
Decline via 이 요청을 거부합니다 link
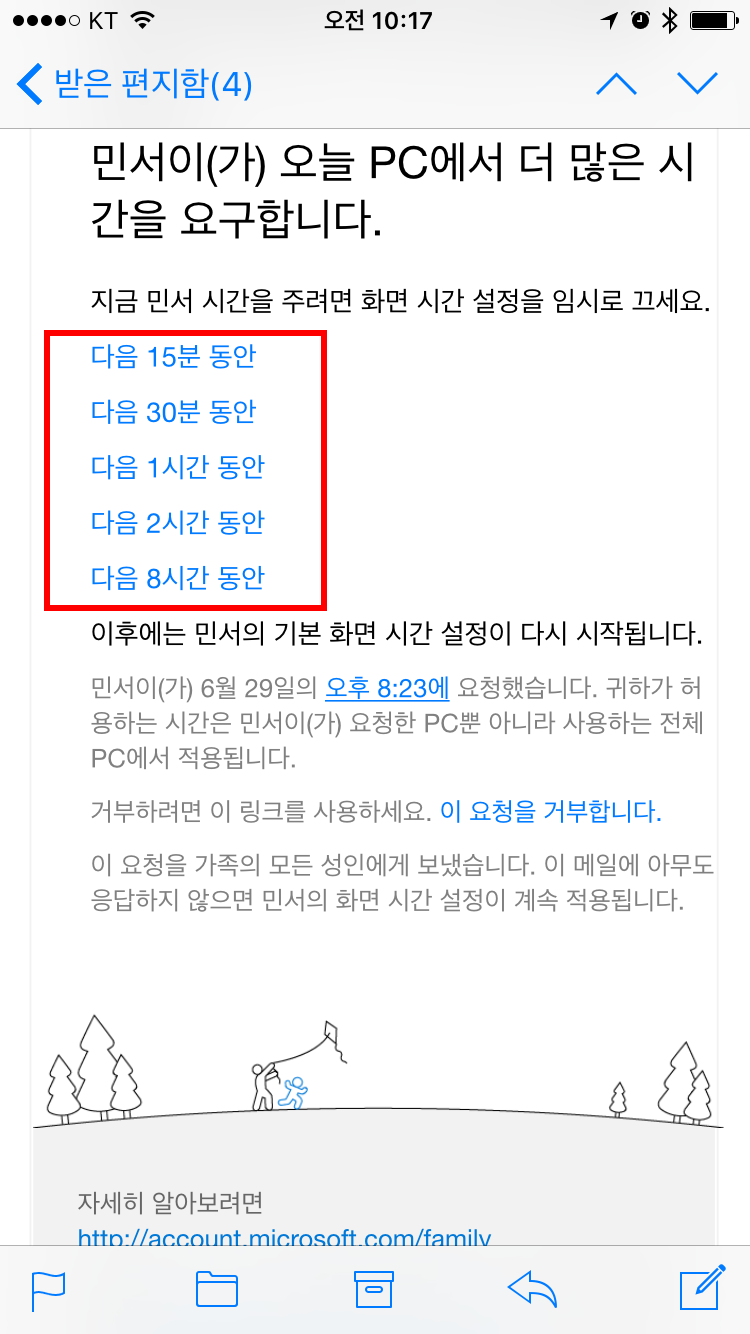551,812
